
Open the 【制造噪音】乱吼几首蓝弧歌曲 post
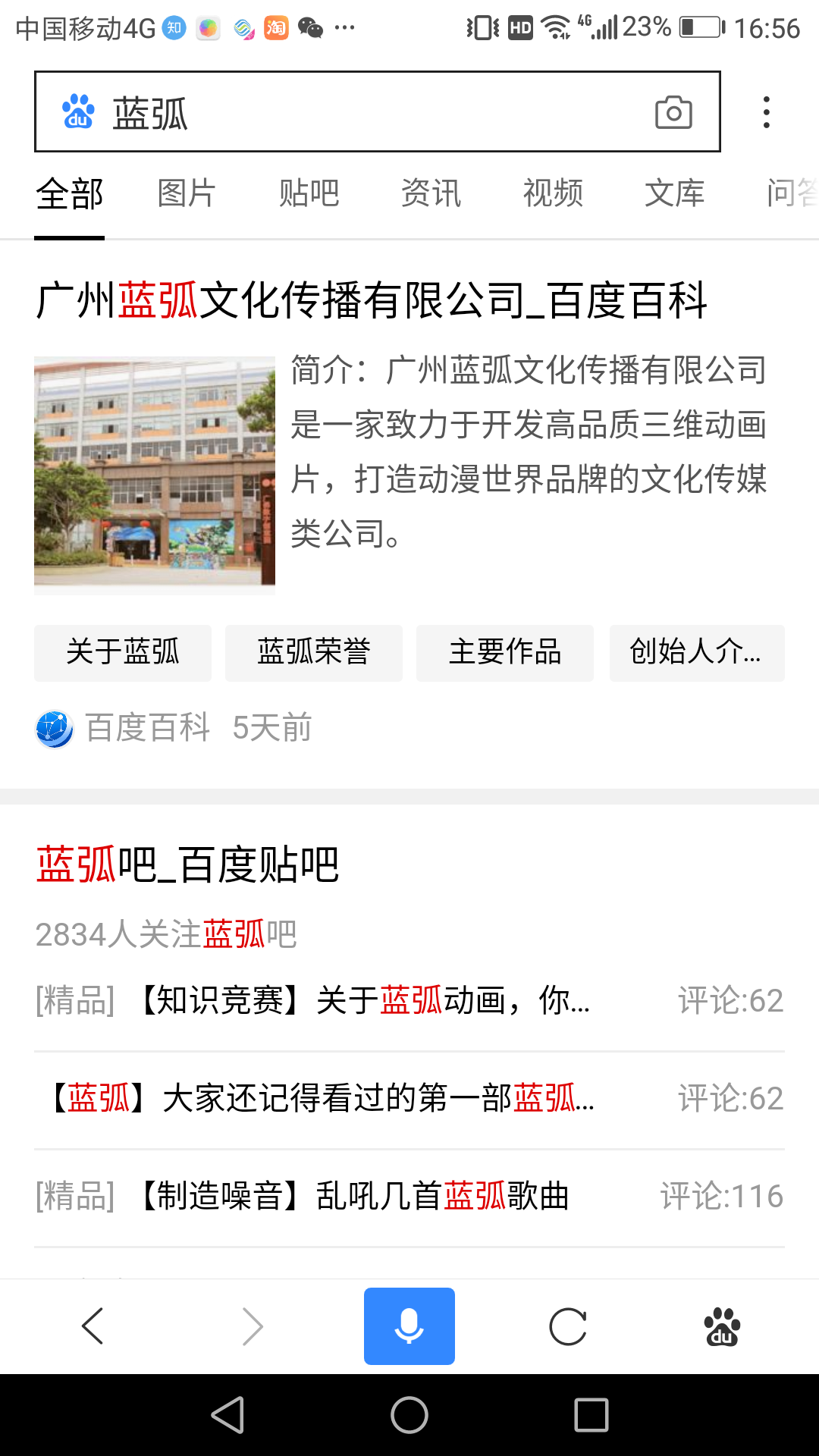354,1196
